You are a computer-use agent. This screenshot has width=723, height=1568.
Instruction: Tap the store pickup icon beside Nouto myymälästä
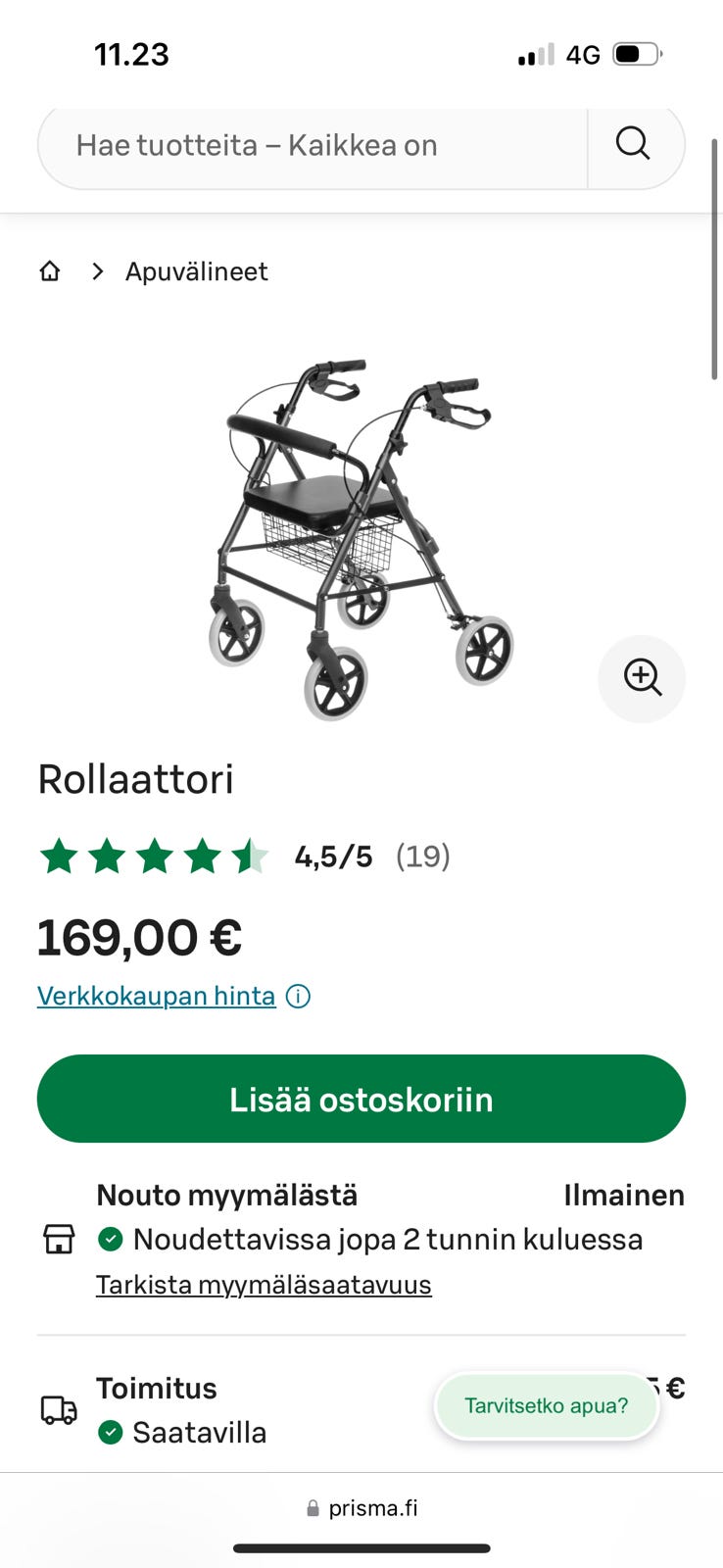coord(59,1238)
